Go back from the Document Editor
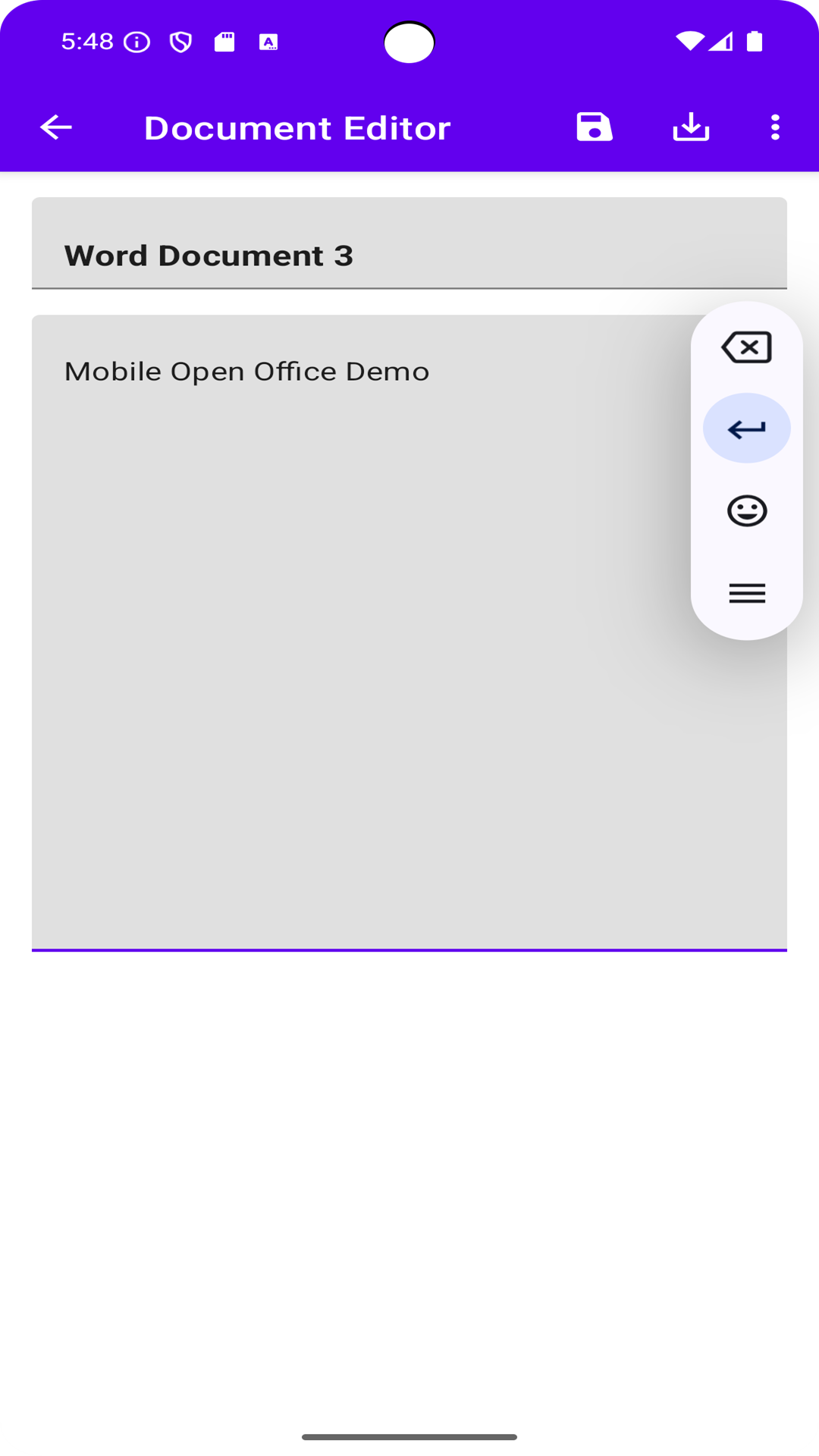This screenshot has height=1456, width=819. 56,127
